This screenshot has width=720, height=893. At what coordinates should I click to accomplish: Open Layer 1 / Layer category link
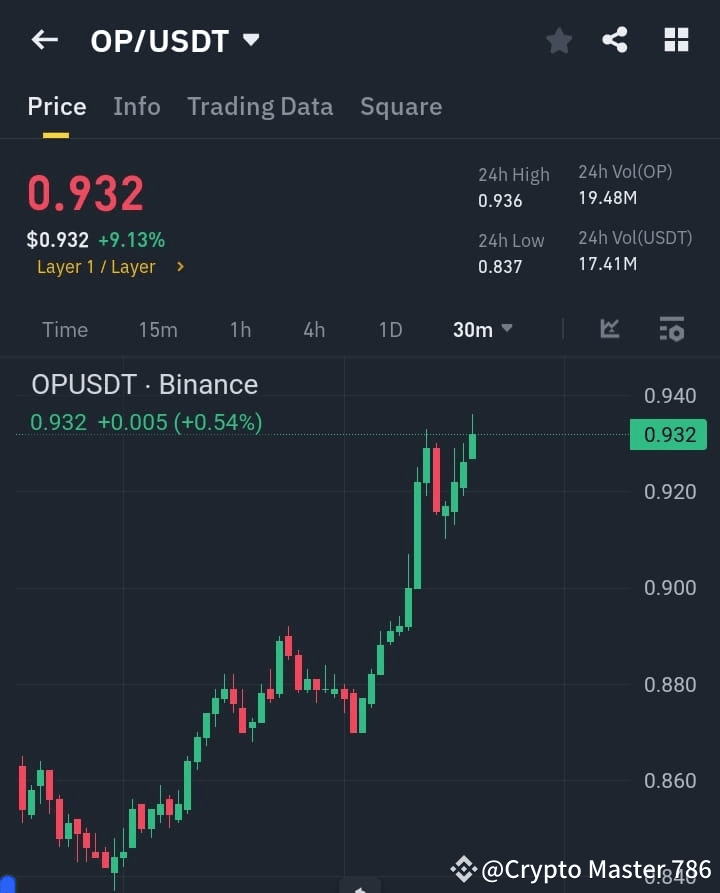click(x=110, y=266)
